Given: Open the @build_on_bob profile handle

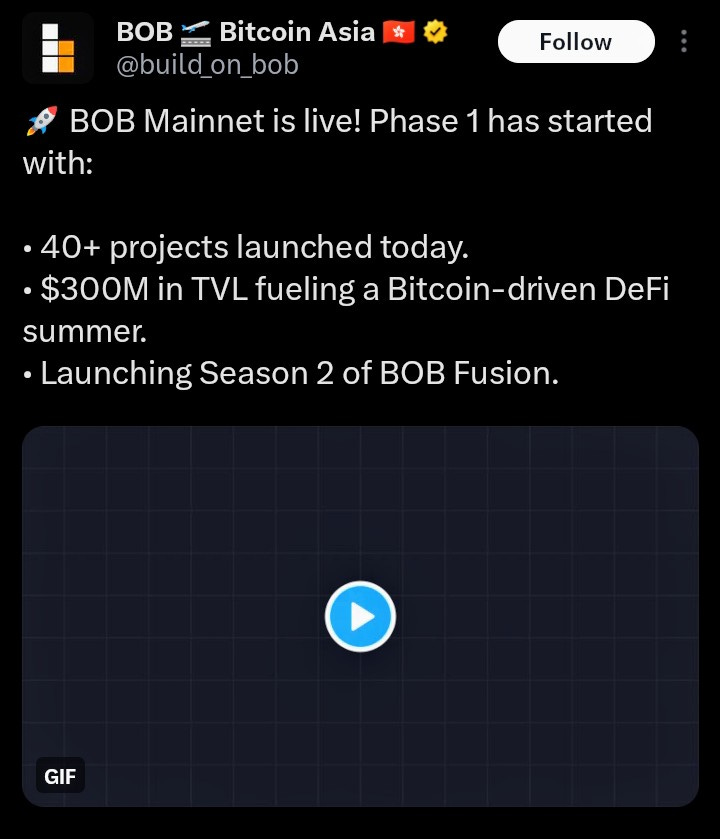Looking at the screenshot, I should point(207,65).
